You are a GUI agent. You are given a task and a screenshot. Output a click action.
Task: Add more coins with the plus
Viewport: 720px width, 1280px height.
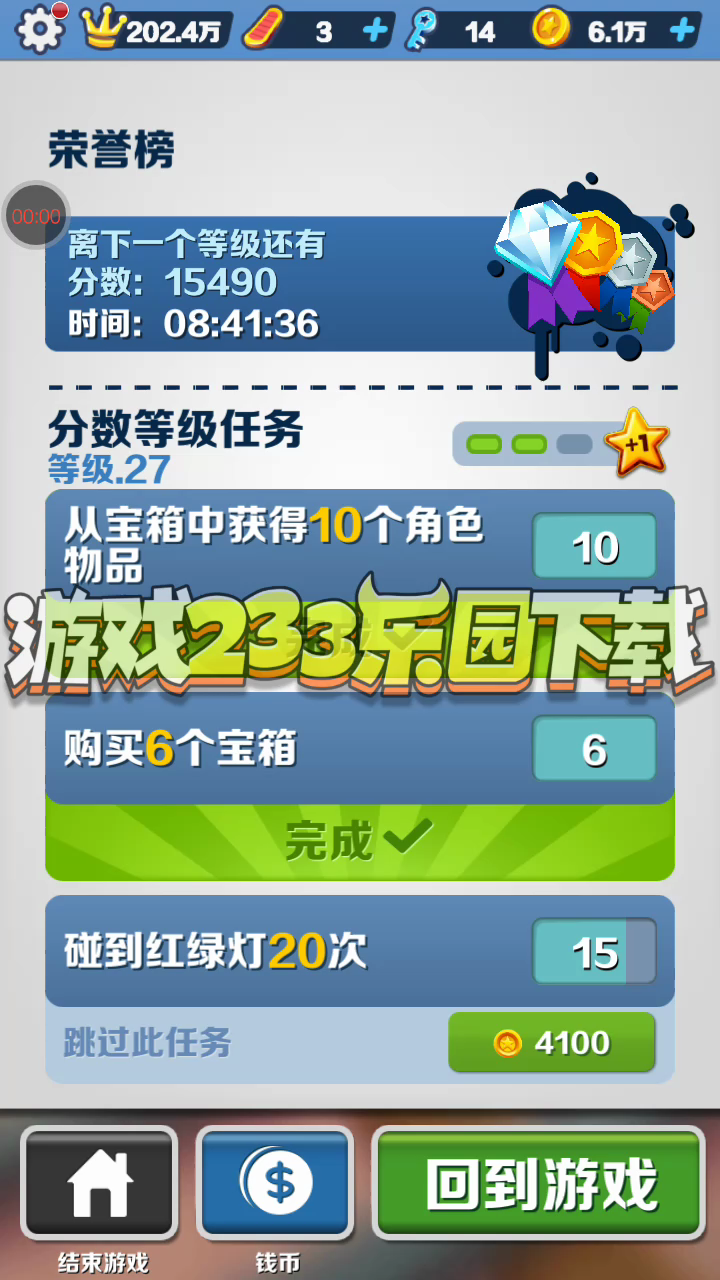682,31
